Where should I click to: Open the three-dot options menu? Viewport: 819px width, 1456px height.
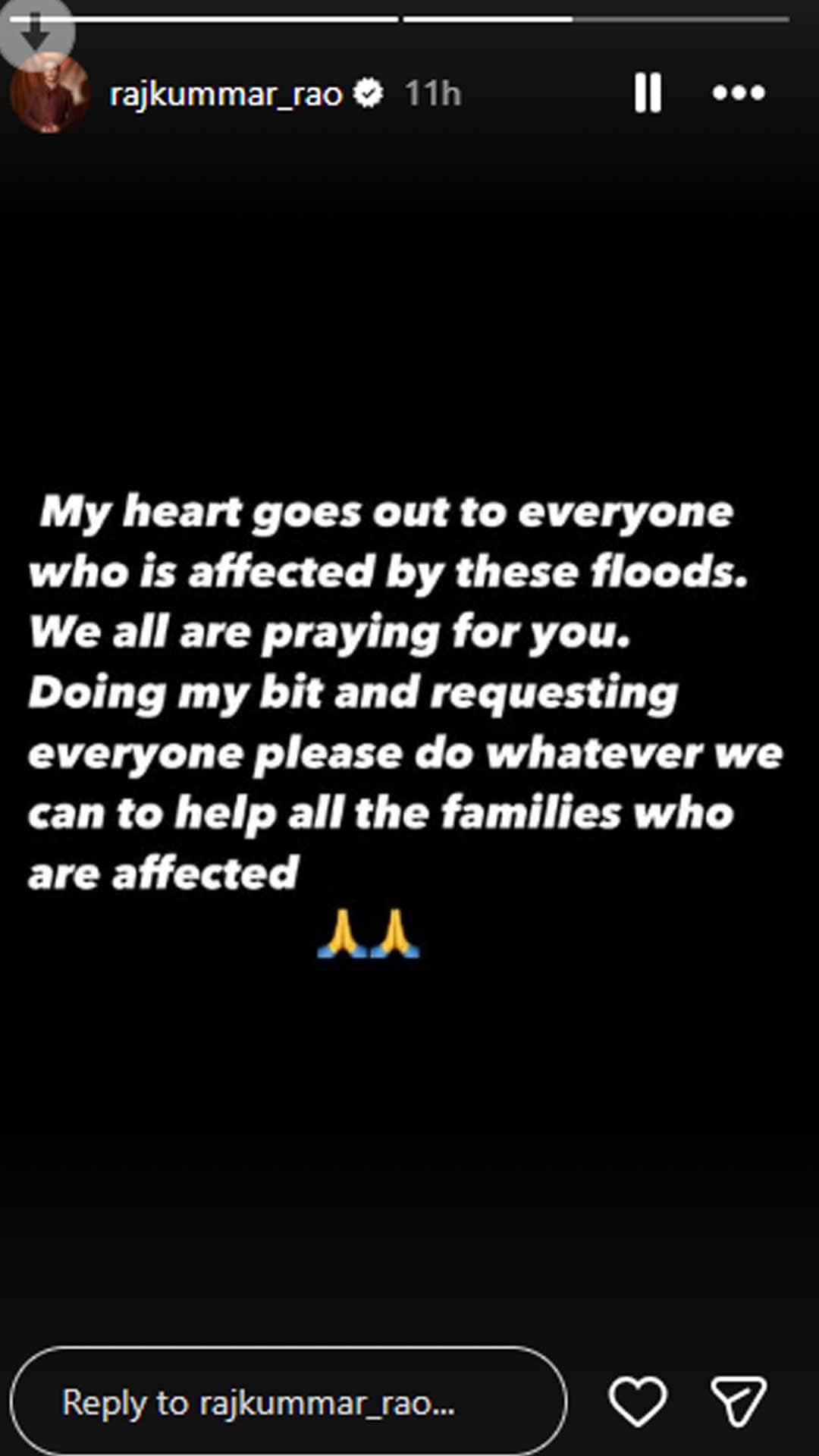[739, 93]
